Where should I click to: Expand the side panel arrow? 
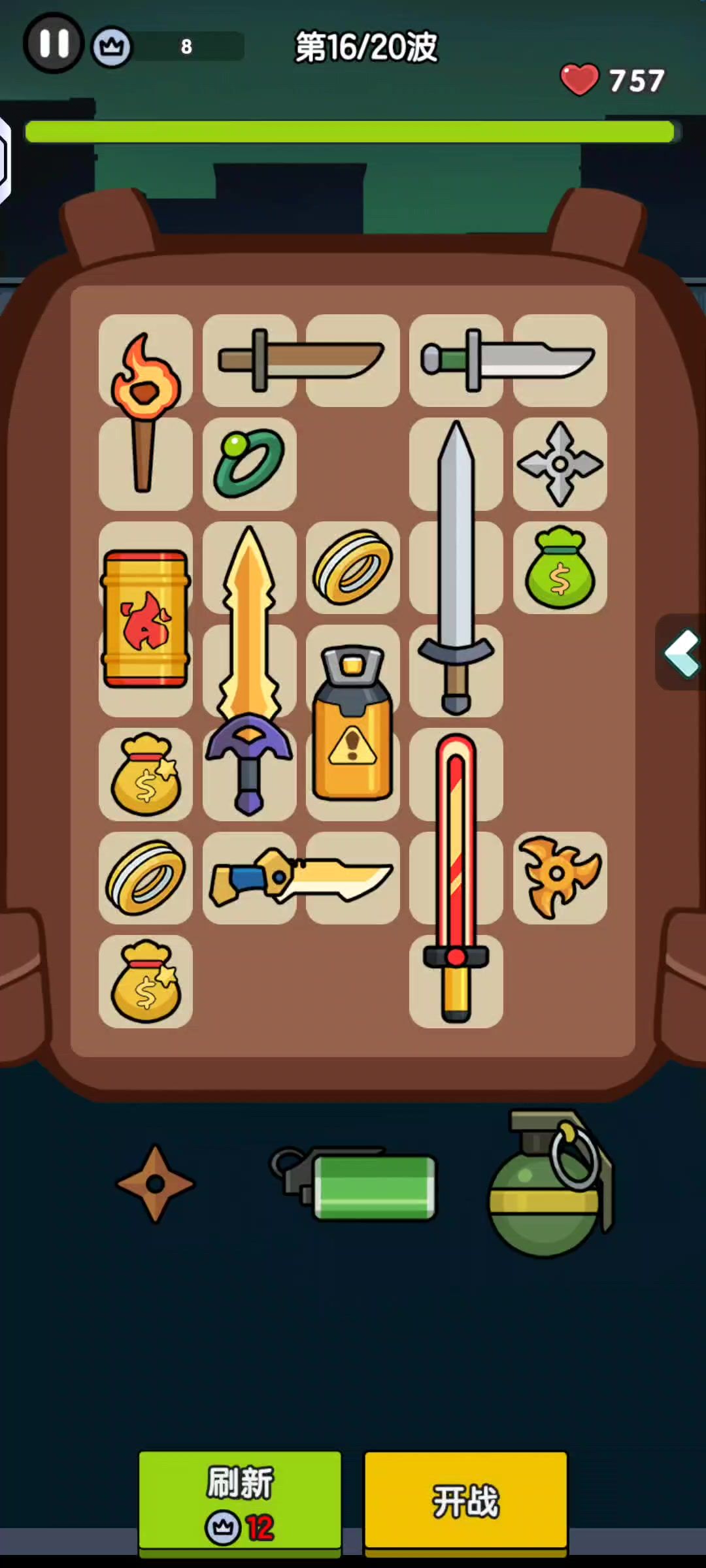pos(681,652)
